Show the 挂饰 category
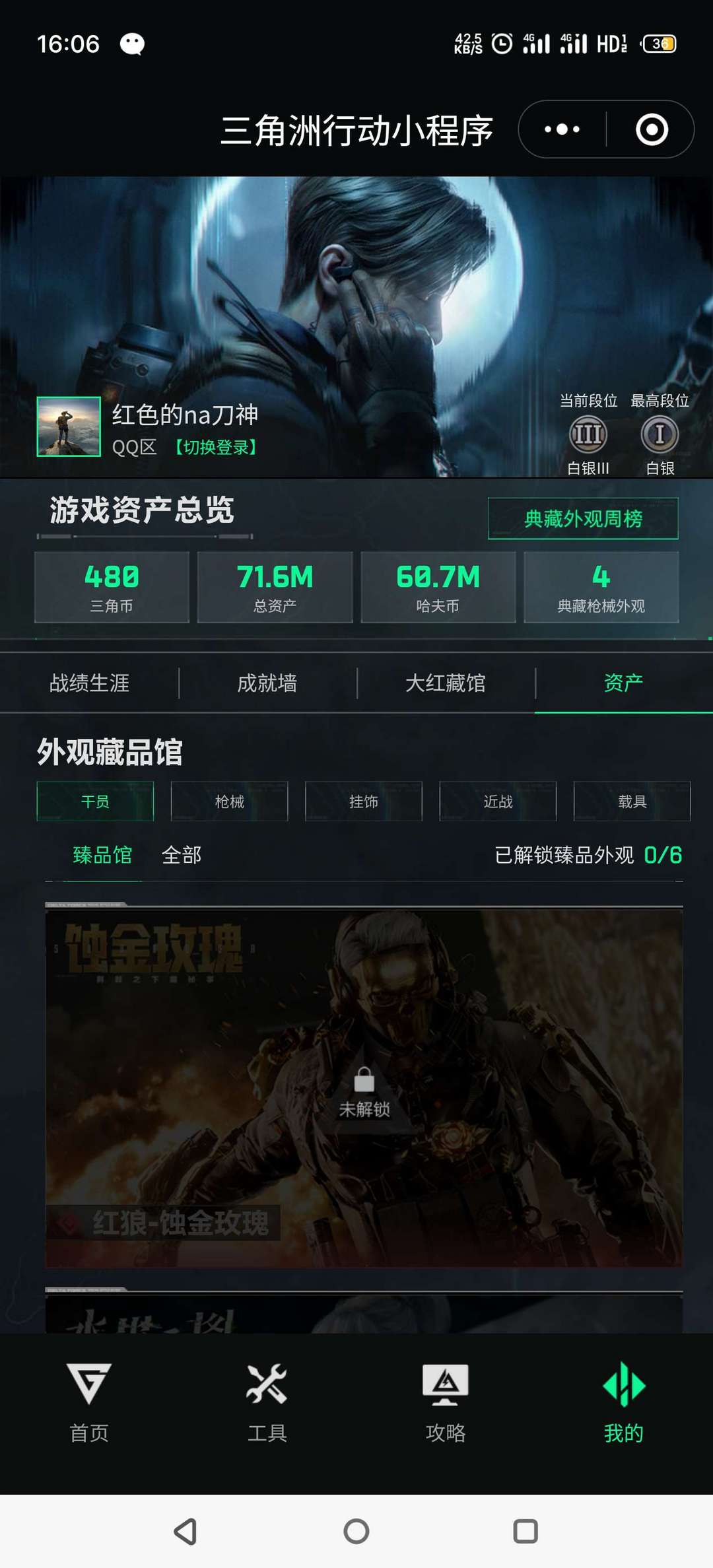This screenshot has height=1568, width=713. pos(363,801)
